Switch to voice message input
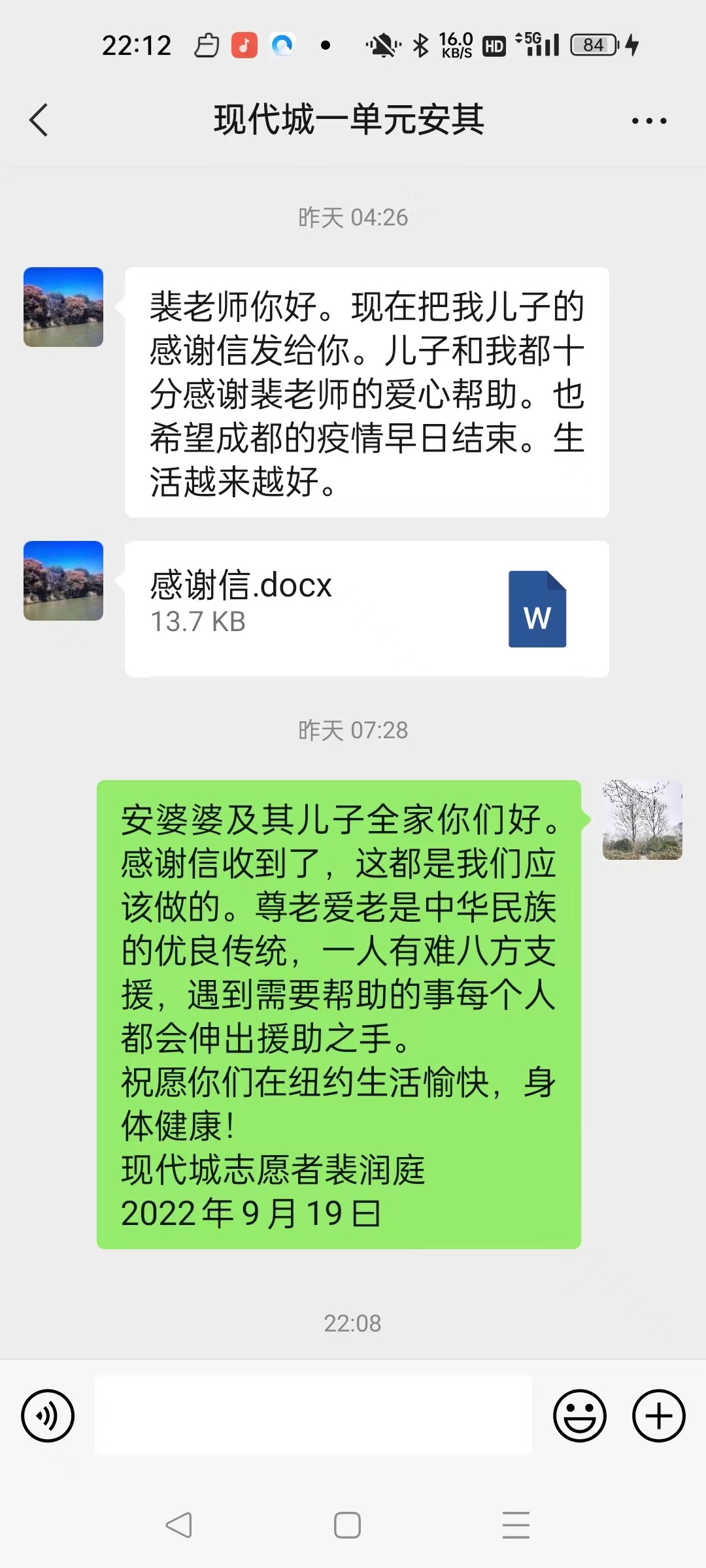This screenshot has width=706, height=1568. pyautogui.click(x=48, y=1416)
